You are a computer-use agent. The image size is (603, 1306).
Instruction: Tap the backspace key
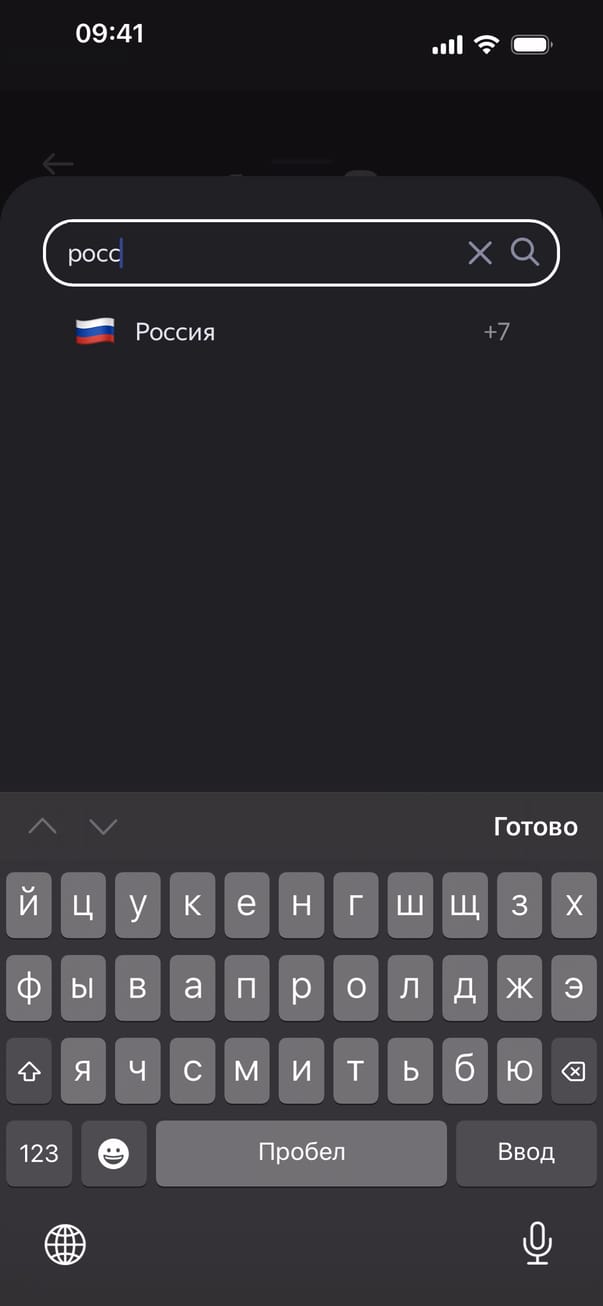[x=573, y=1071]
